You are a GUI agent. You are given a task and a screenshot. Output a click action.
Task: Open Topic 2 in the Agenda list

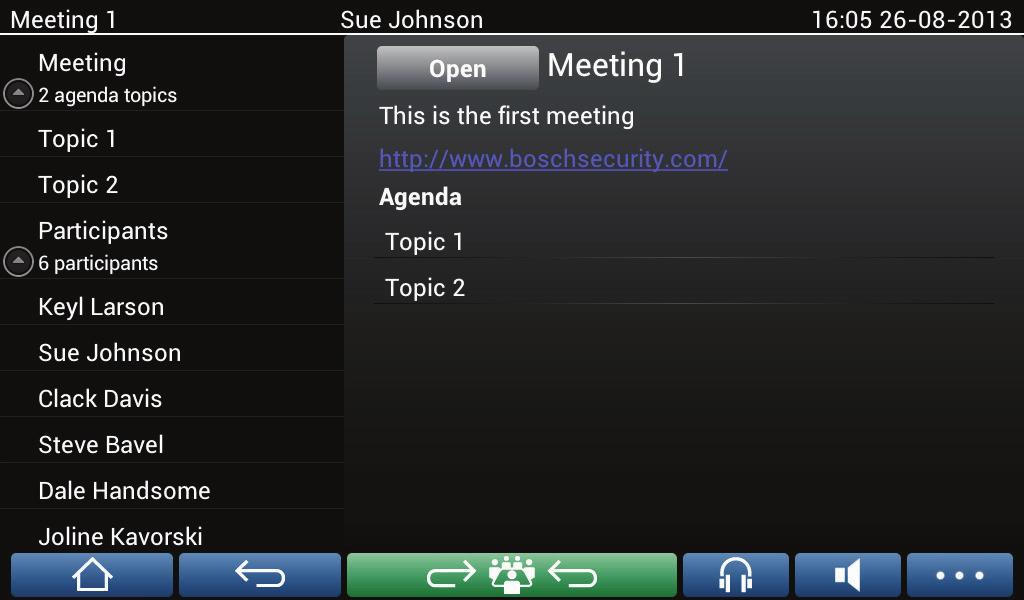pos(425,288)
